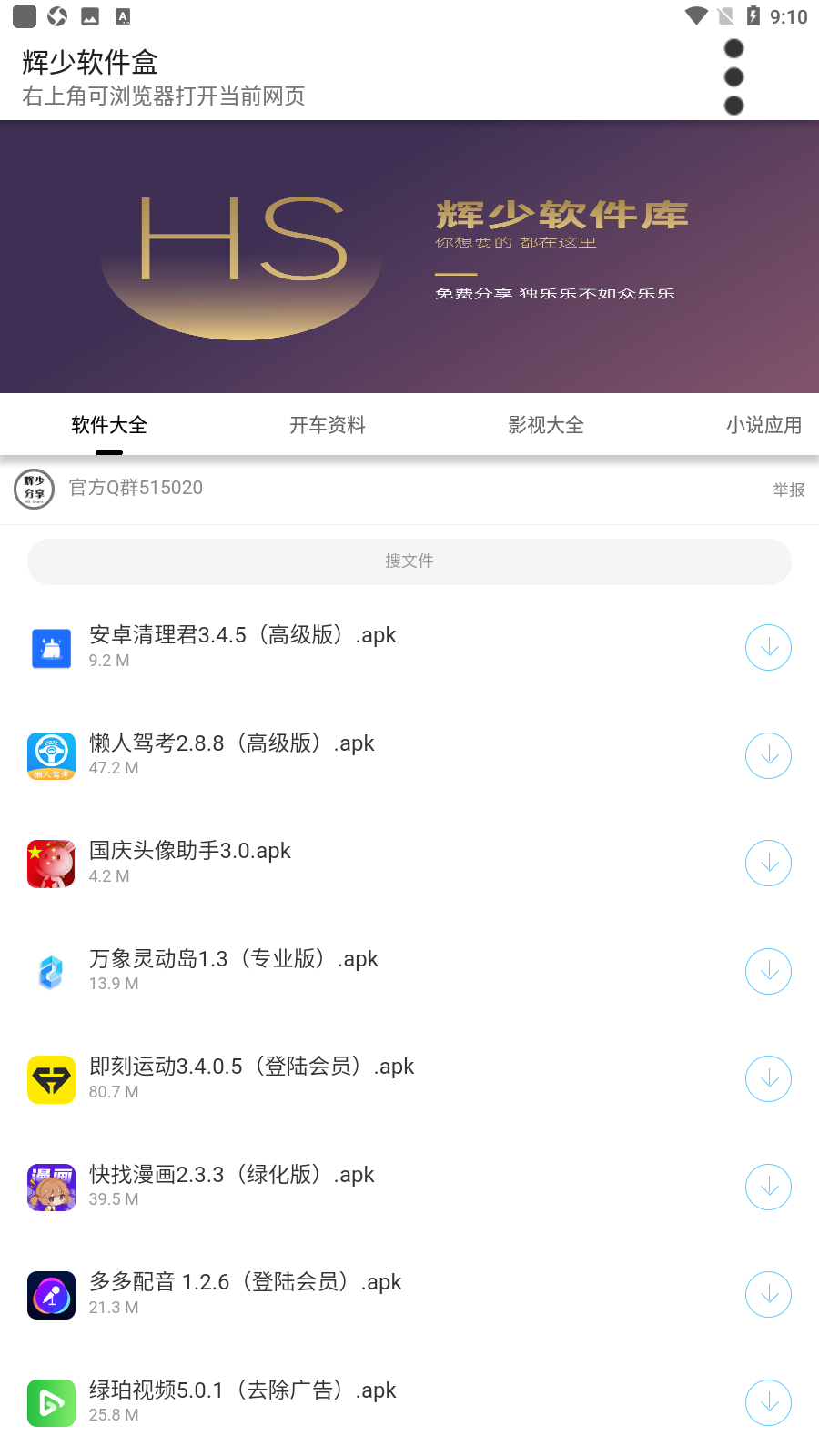Select the 多多配音 microphone icon
Viewport: 819px width, 1456px height.
[x=51, y=1294]
